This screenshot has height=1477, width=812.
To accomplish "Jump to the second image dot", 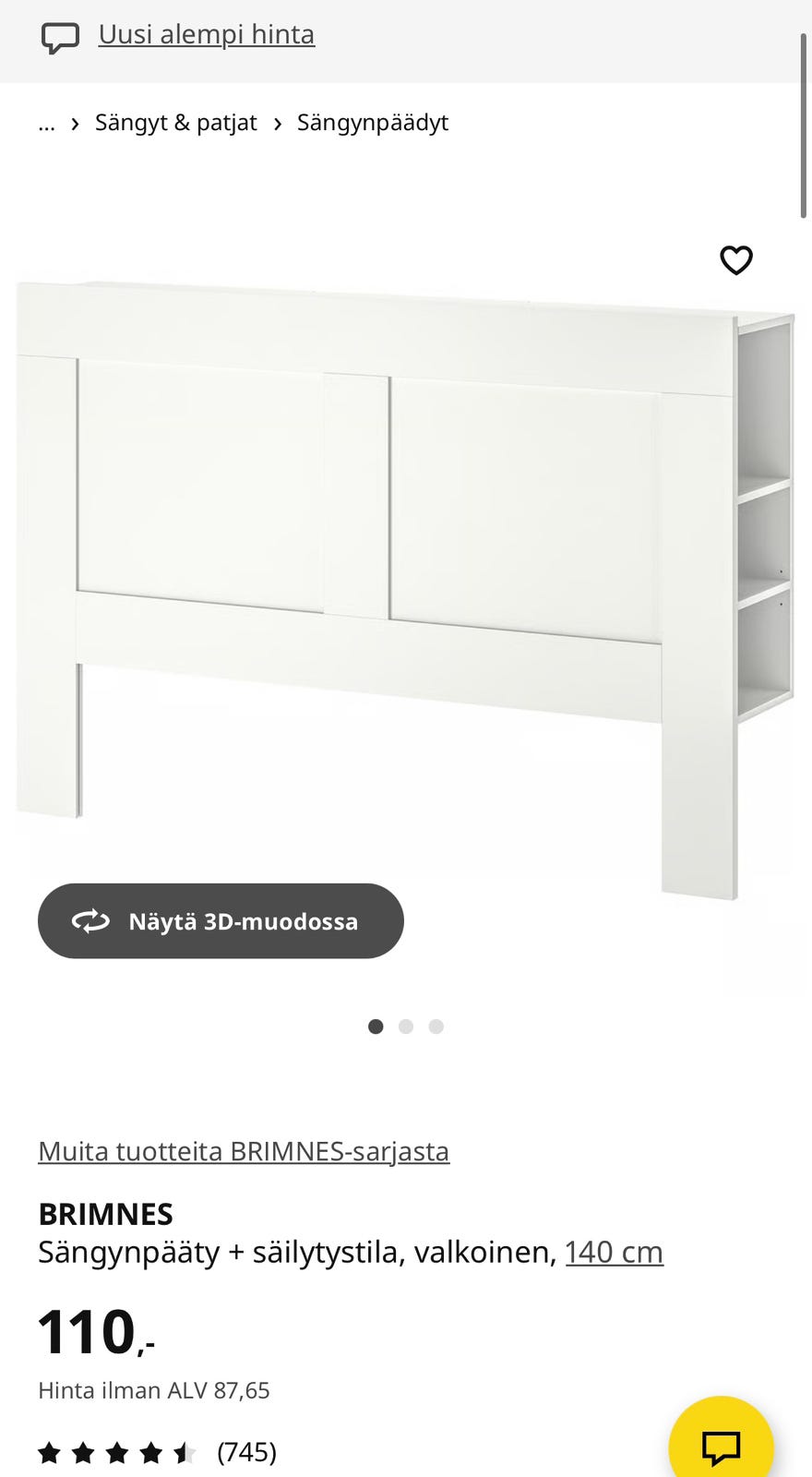I will (406, 1027).
